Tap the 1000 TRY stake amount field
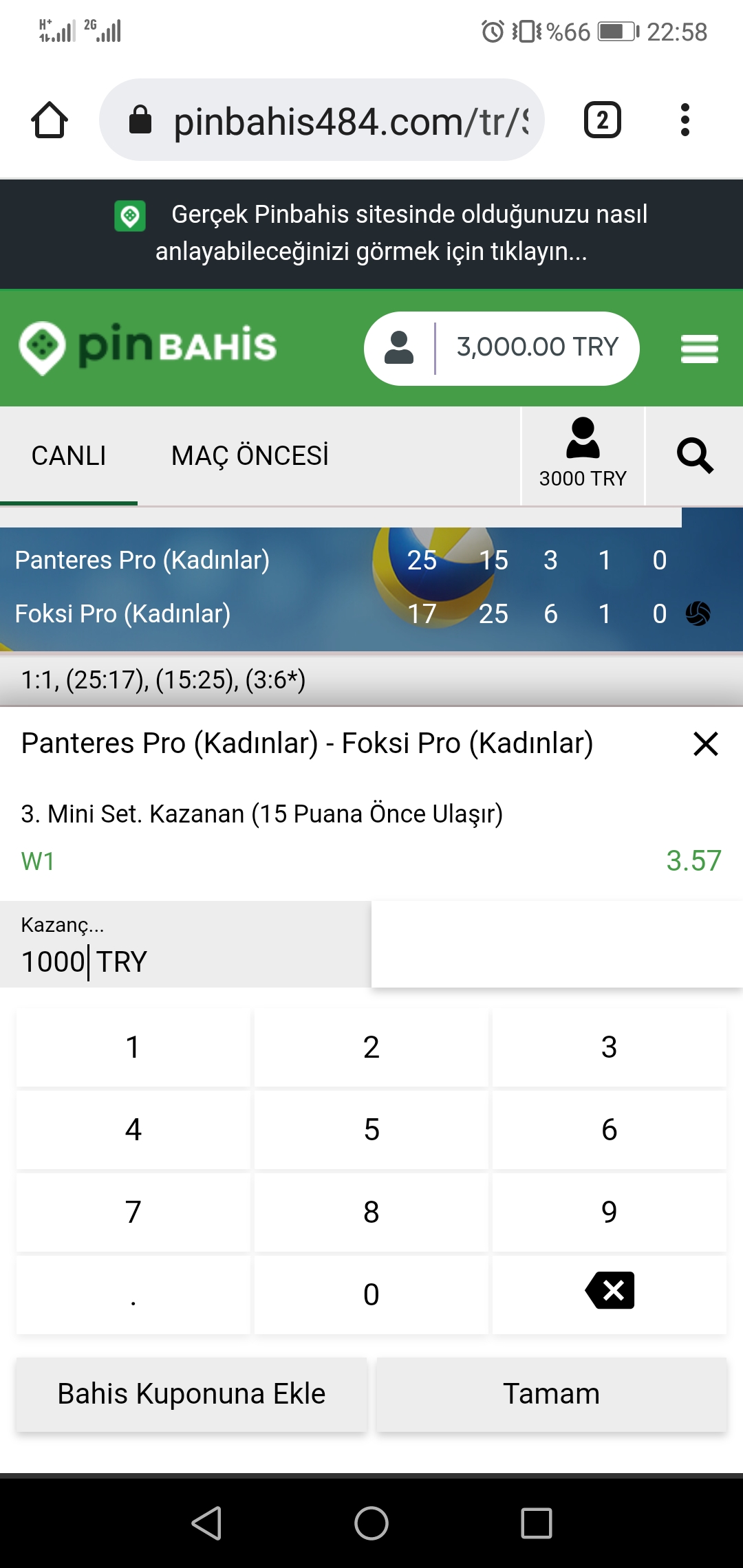743x1568 pixels. pyautogui.click(x=186, y=945)
